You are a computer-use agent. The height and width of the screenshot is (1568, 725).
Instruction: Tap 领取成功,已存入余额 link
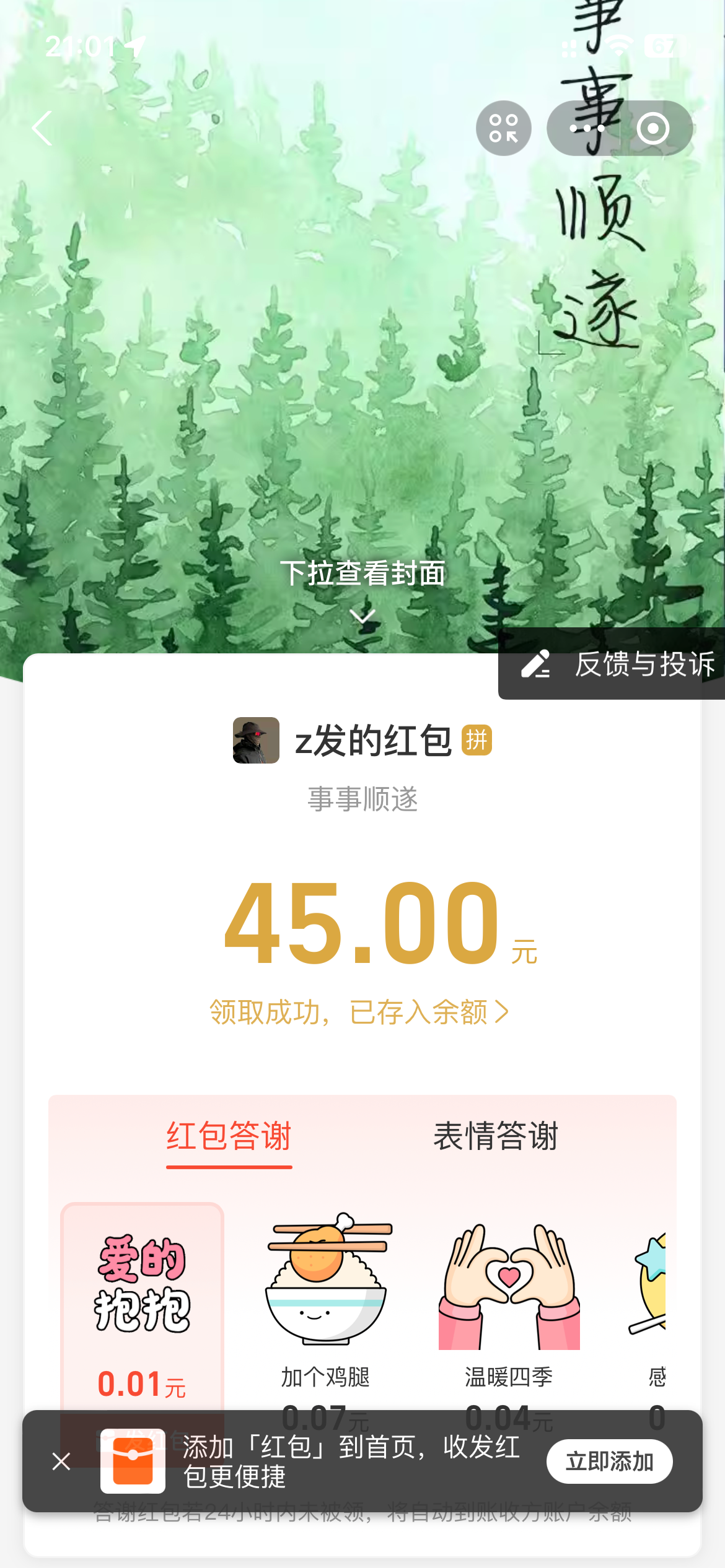pos(359,1013)
